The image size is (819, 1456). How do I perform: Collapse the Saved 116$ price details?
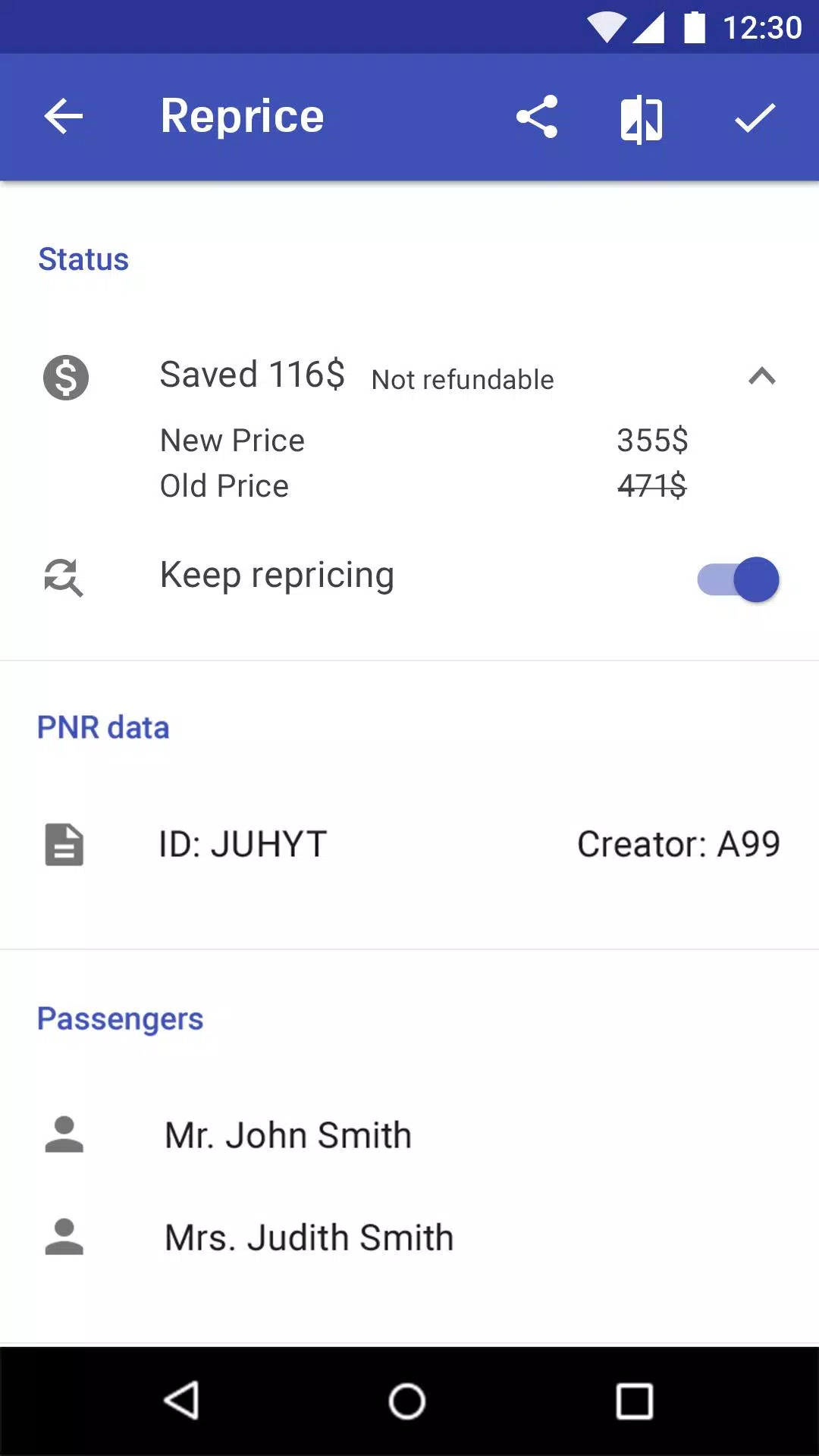tap(762, 376)
